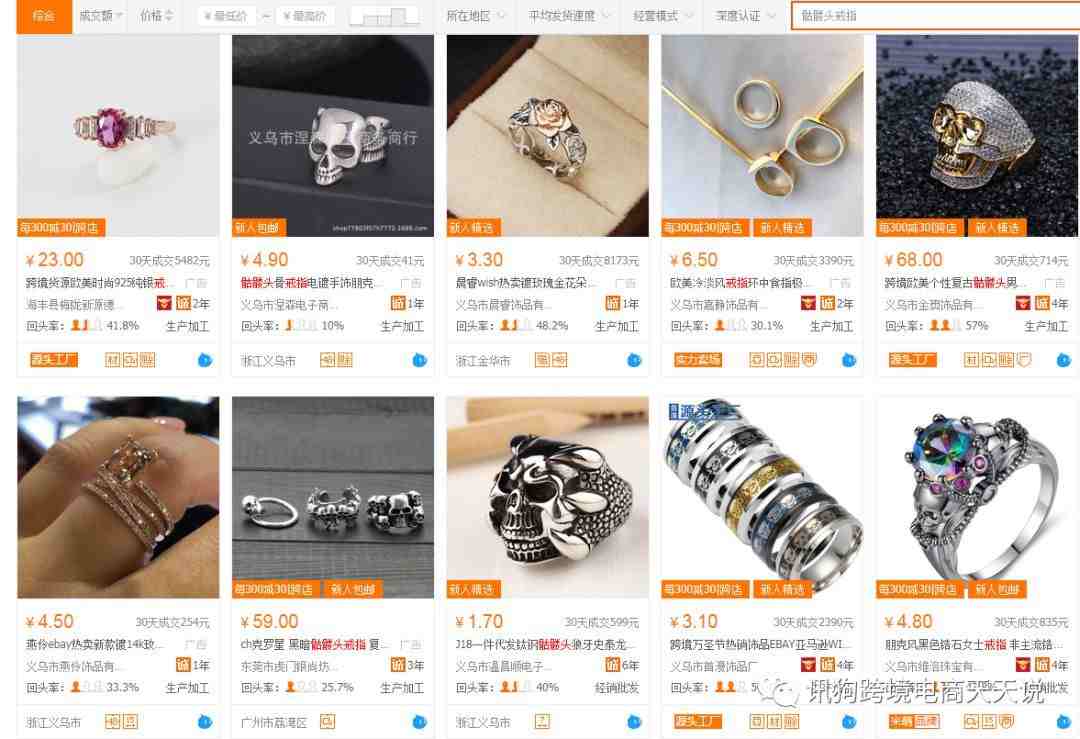The width and height of the screenshot is (1080, 739).
Task: Select the 综合 sort tab
Action: pyautogui.click(x=44, y=16)
